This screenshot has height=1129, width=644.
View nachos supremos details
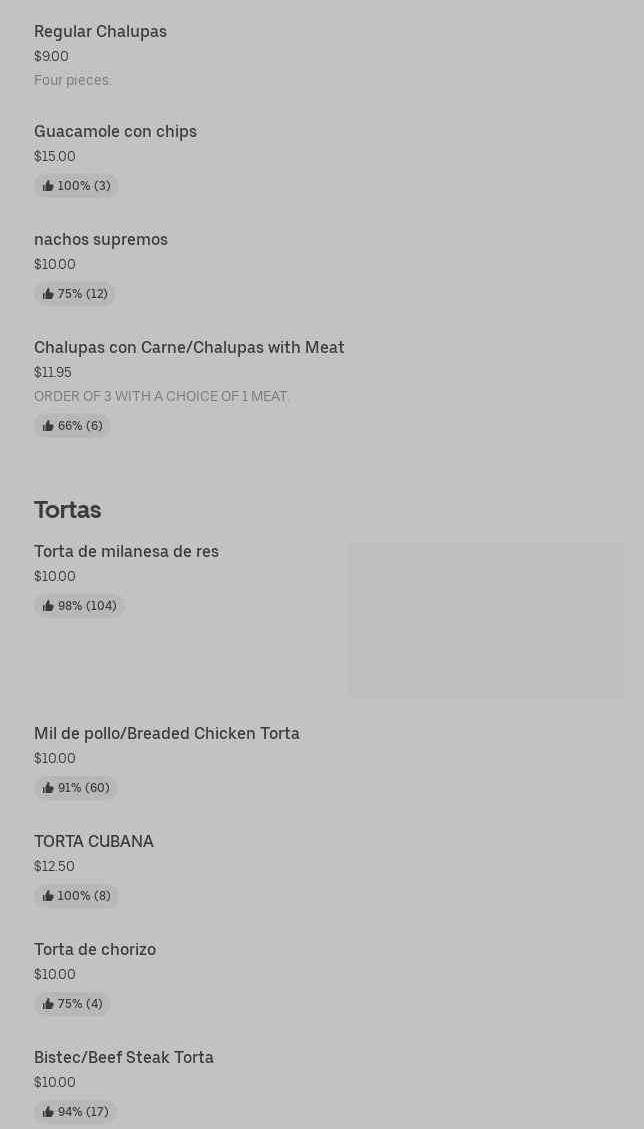(101, 240)
